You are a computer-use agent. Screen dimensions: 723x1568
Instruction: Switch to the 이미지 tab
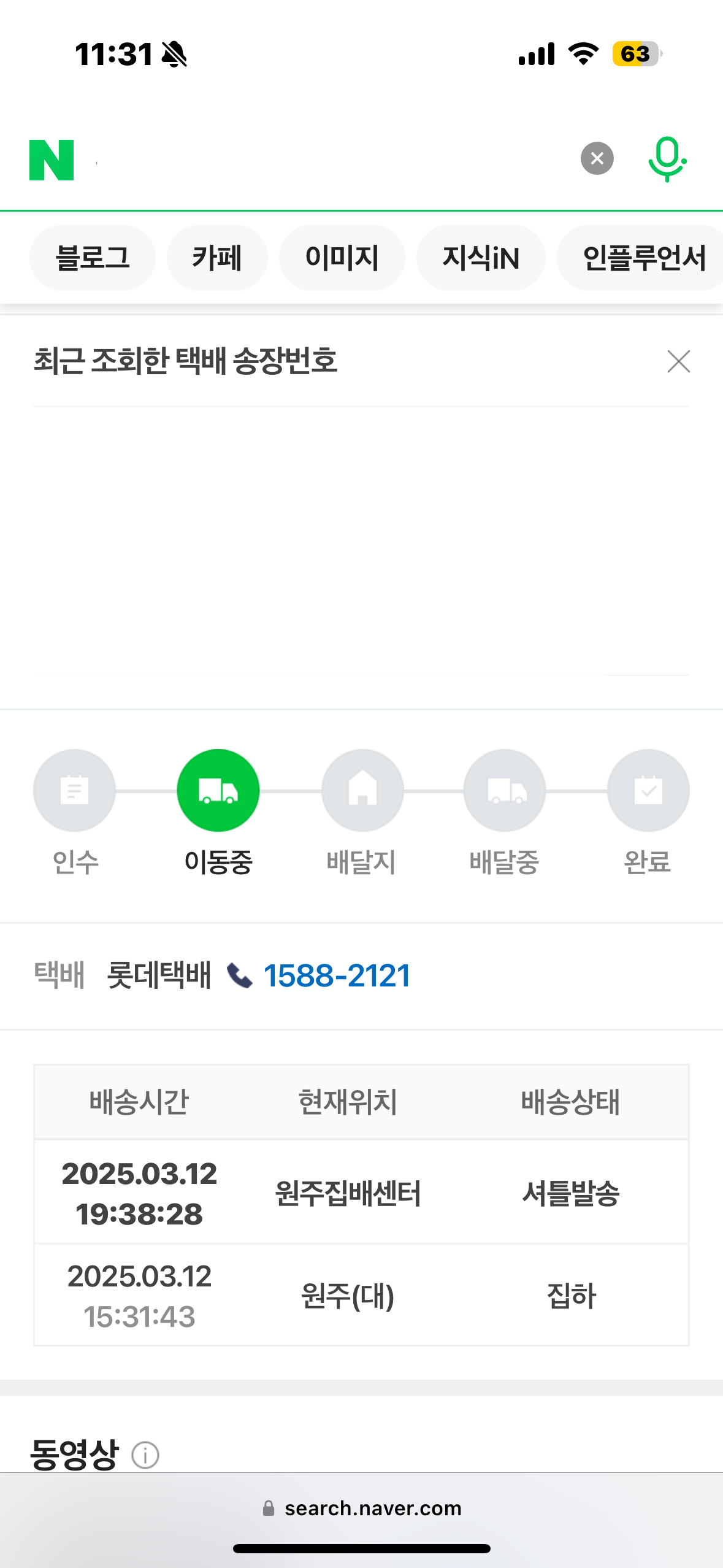pyautogui.click(x=342, y=258)
